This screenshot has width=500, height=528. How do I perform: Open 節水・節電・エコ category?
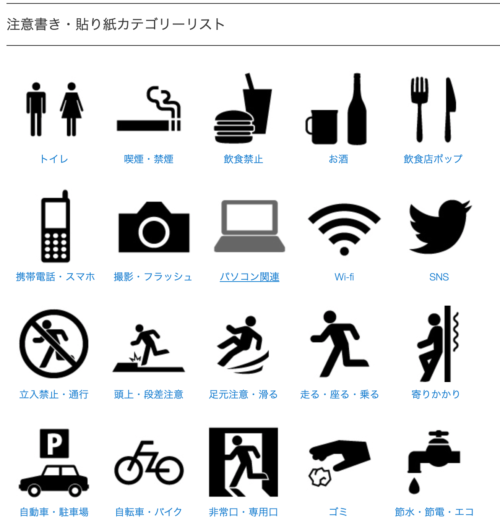click(x=434, y=512)
